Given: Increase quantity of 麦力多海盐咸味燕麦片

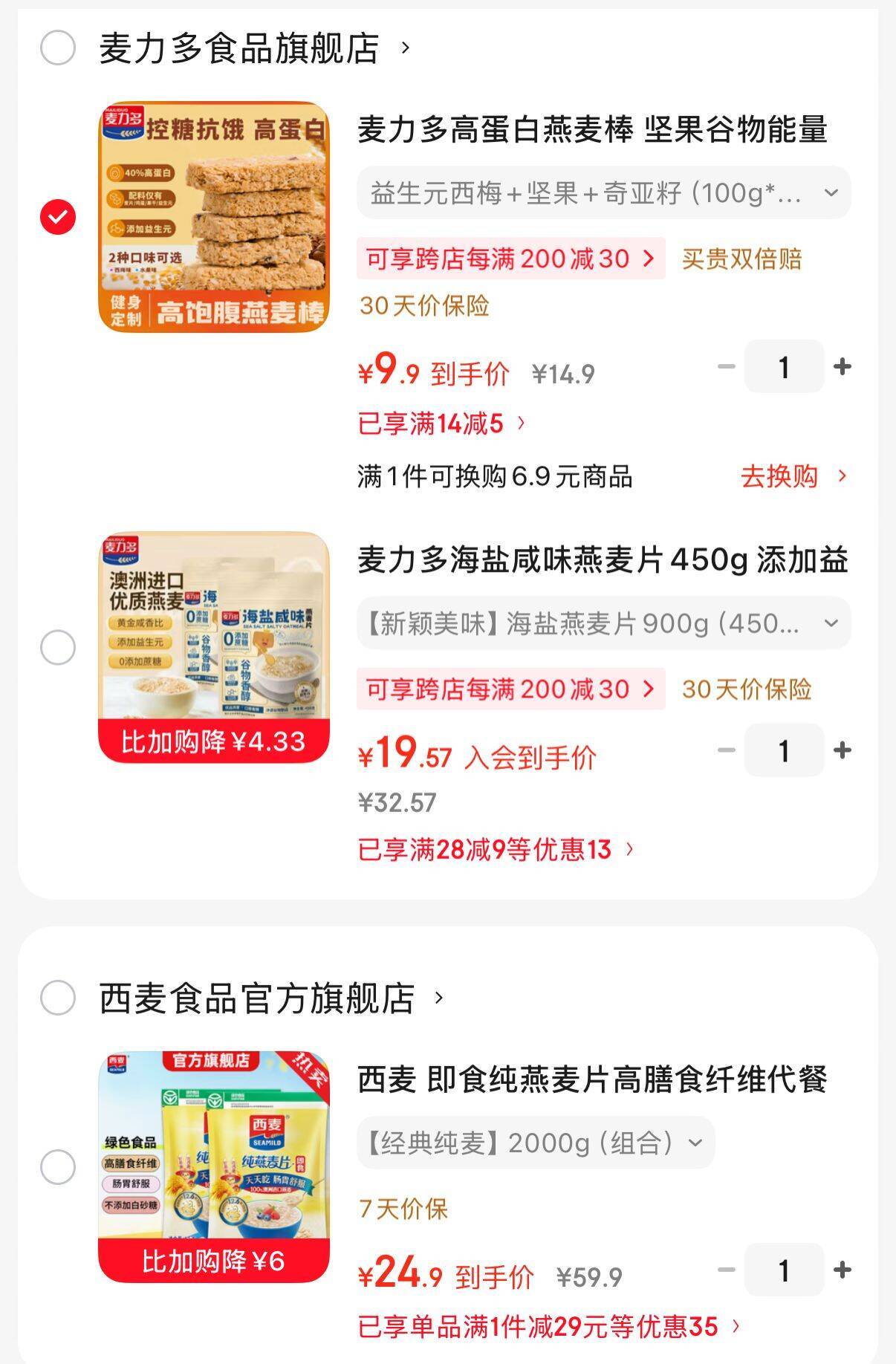Looking at the screenshot, I should pos(843,750).
